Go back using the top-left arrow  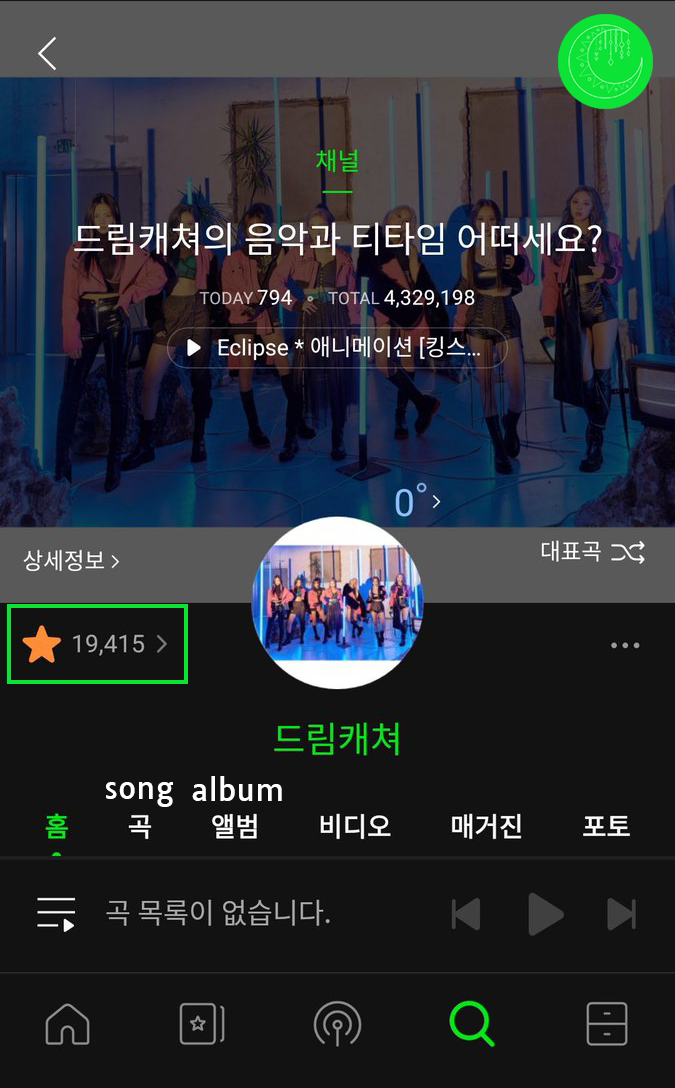point(47,53)
